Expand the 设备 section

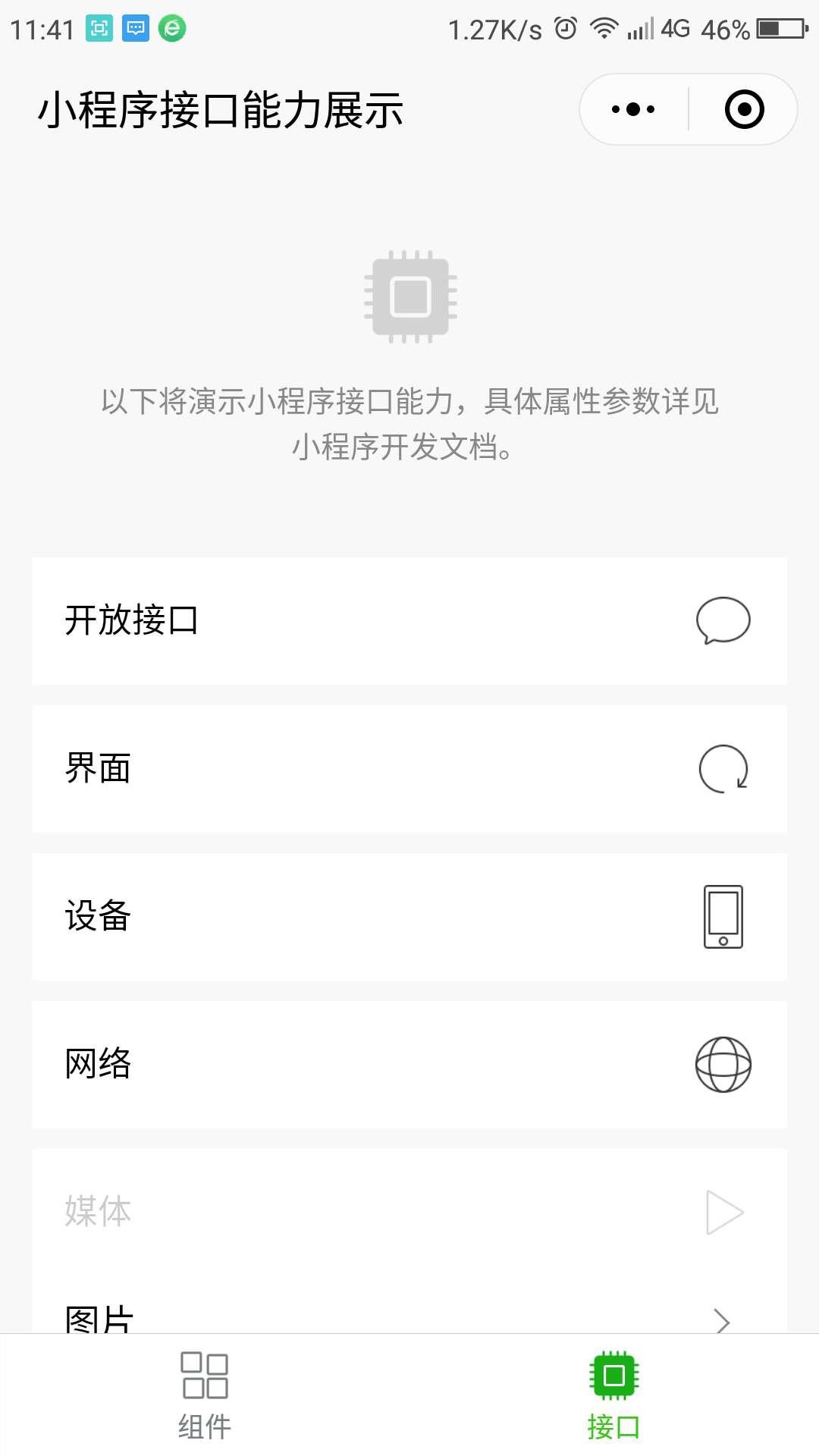(x=409, y=916)
